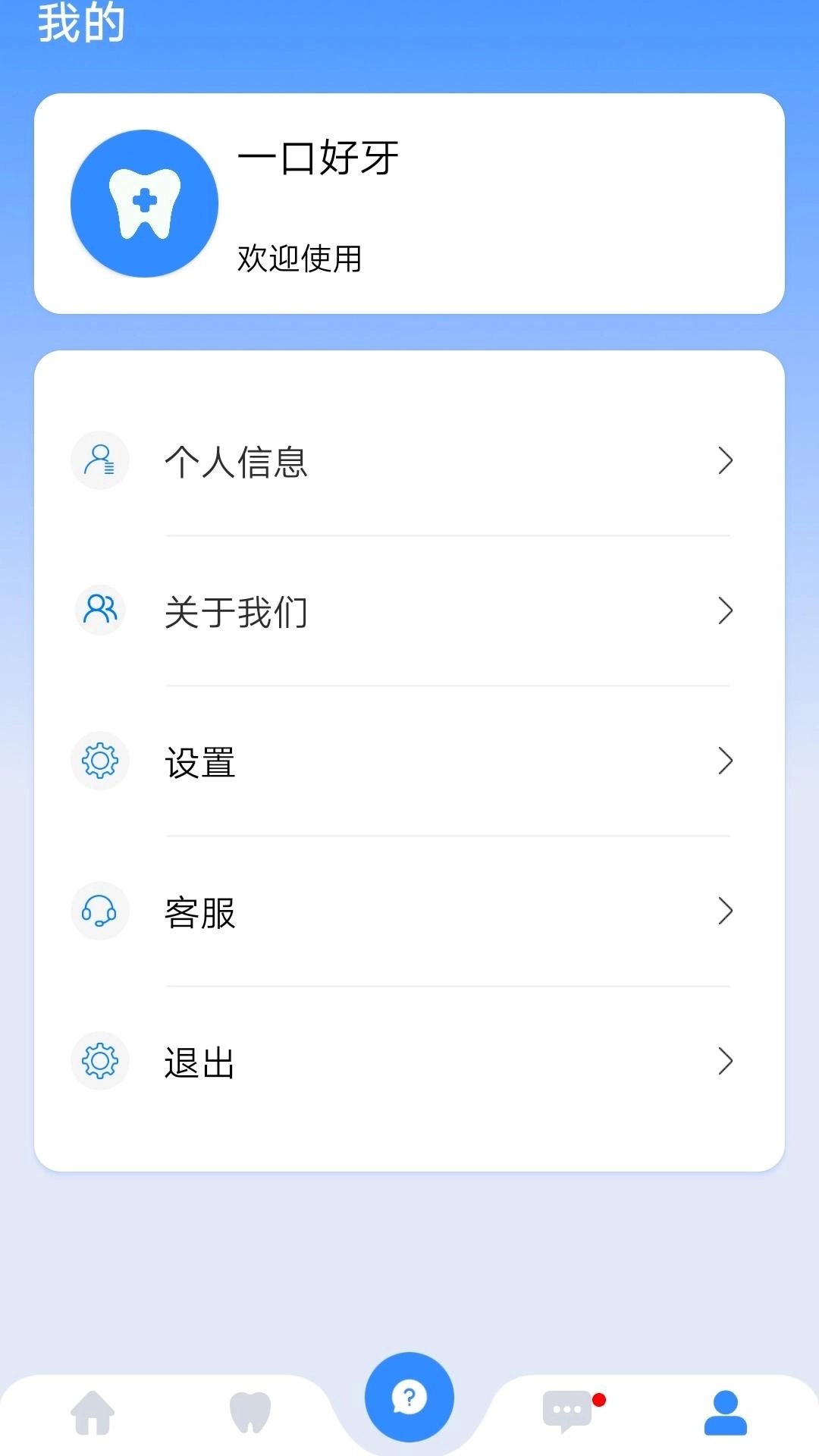Click the 客服 headset icon
Image resolution: width=819 pixels, height=1456 pixels.
point(100,911)
